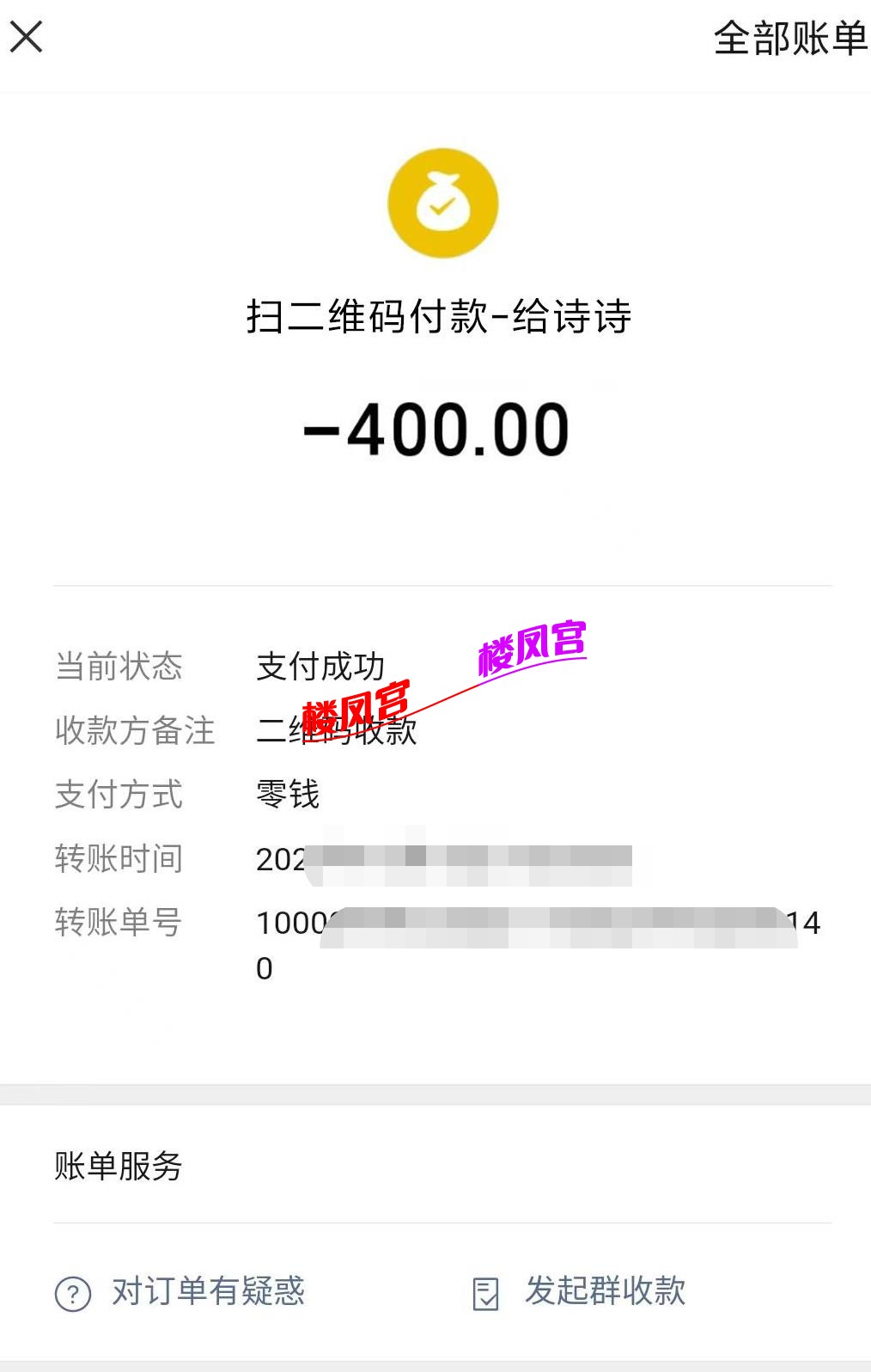Open 全部账单 to view all bills

pyautogui.click(x=789, y=38)
